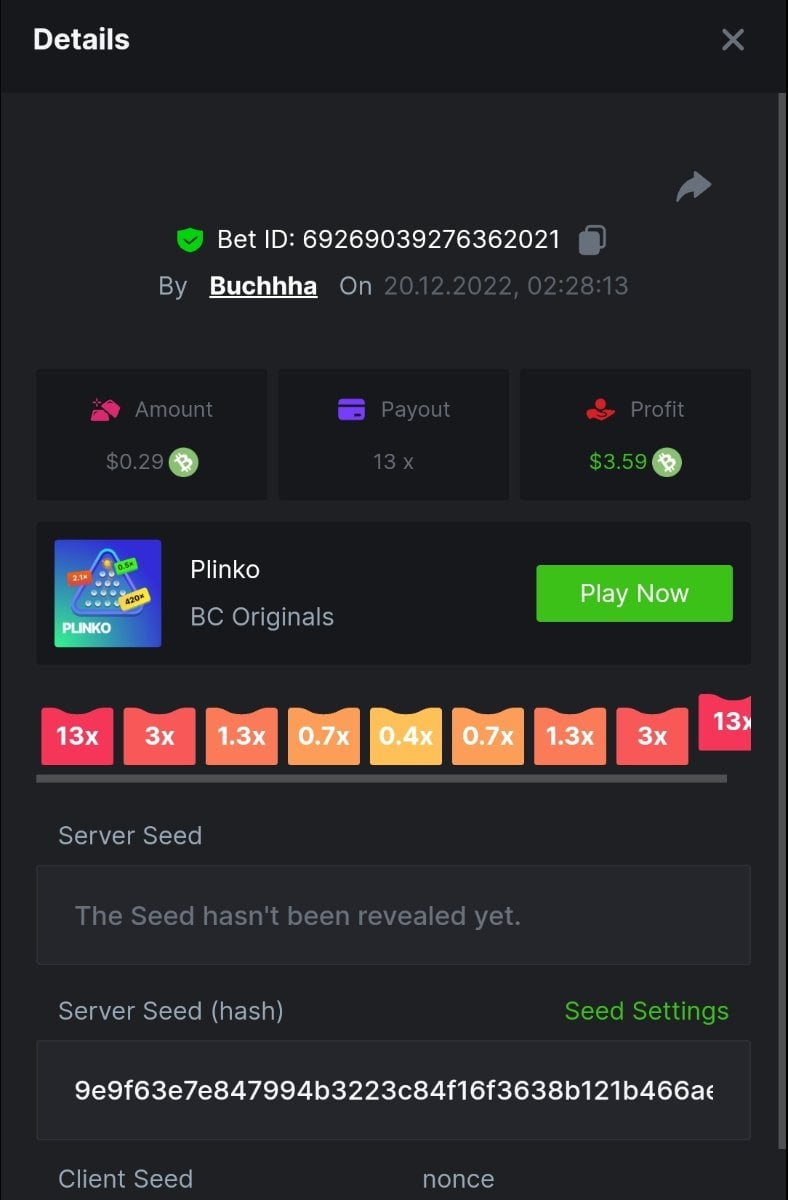
Task: Open Buchhha's profile
Action: [263, 286]
